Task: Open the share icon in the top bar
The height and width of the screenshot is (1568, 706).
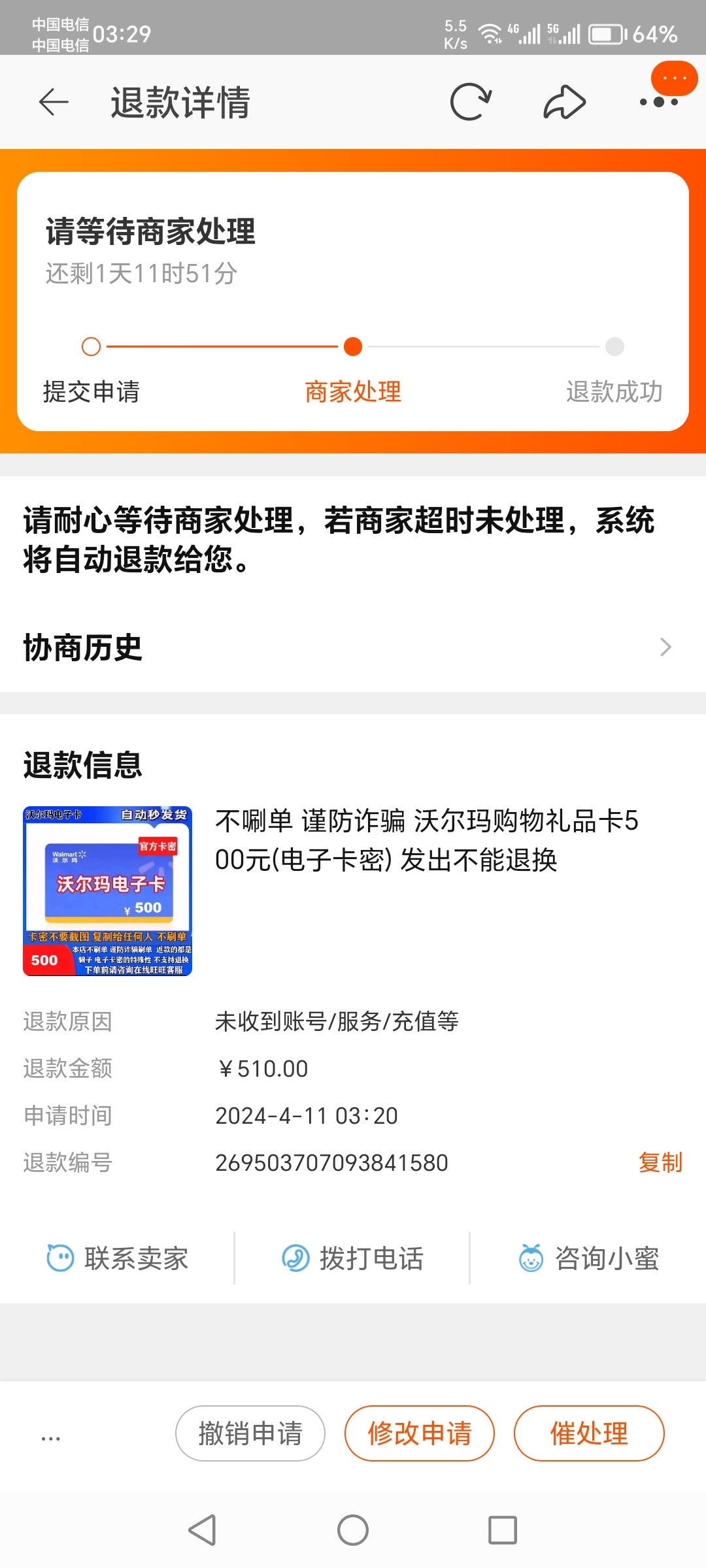Action: click(x=563, y=101)
